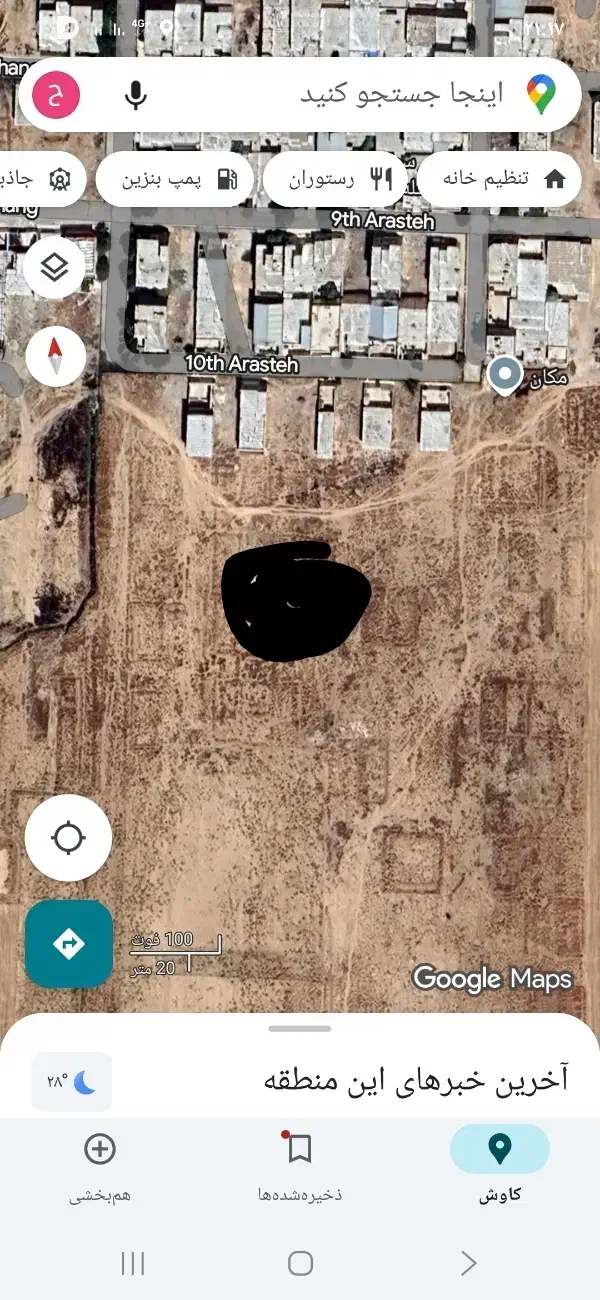Select the 'رستوران' restaurants chip
Image resolution: width=600 pixels, height=1300 pixels.
click(335, 179)
